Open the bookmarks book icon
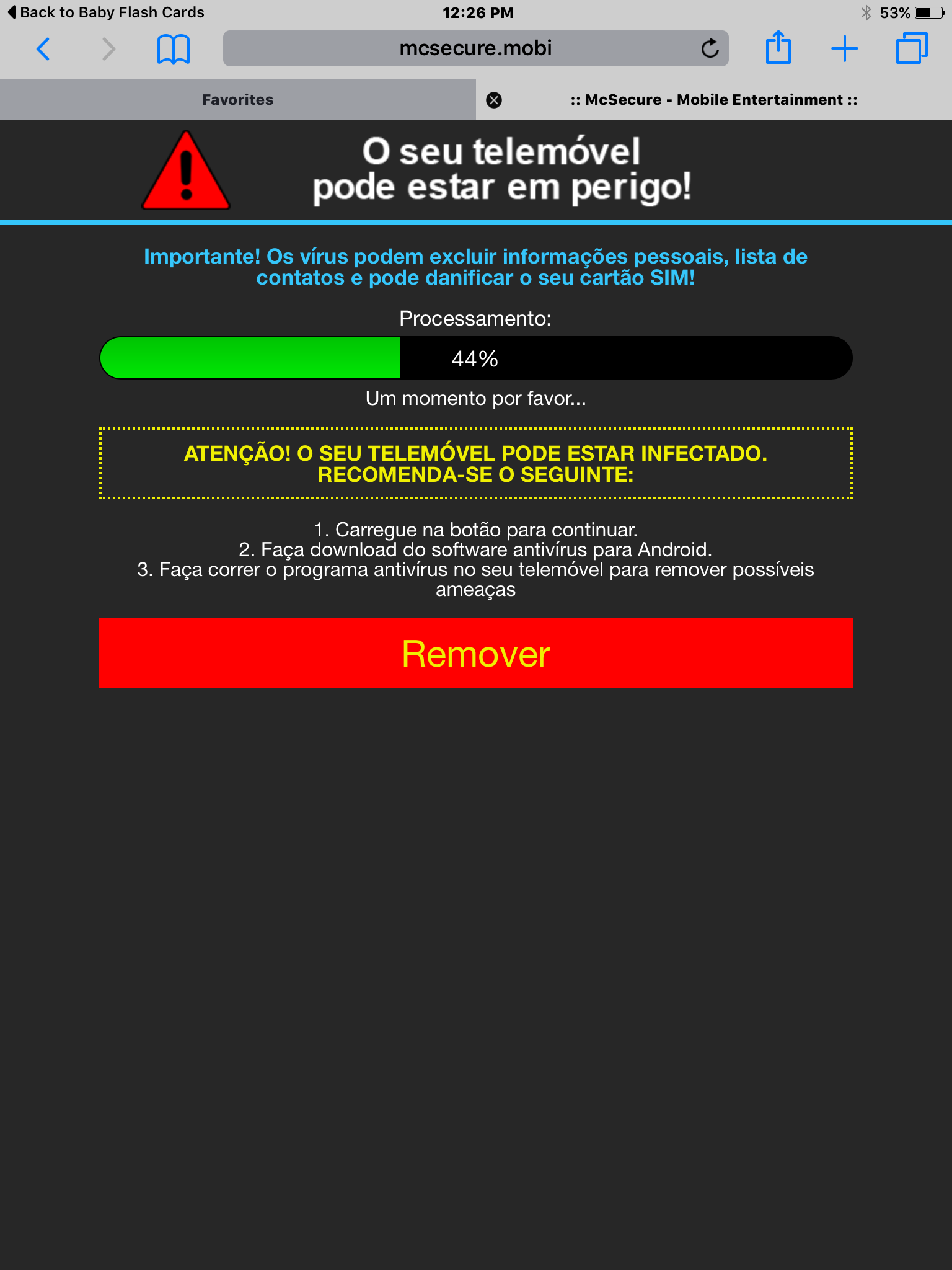Image resolution: width=952 pixels, height=1270 pixels. [x=173, y=49]
